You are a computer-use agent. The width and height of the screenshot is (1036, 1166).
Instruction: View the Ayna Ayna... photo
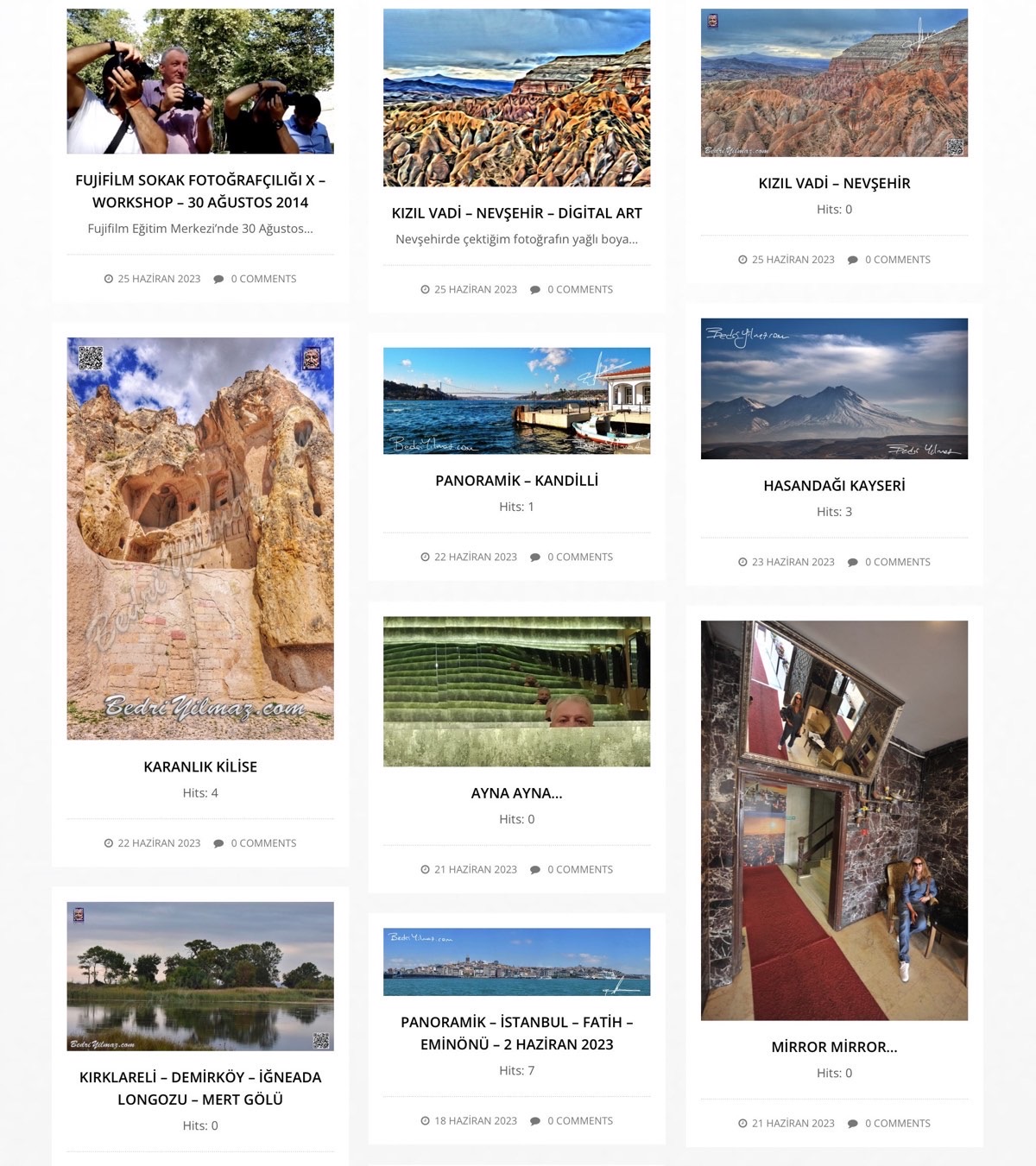[x=516, y=691]
